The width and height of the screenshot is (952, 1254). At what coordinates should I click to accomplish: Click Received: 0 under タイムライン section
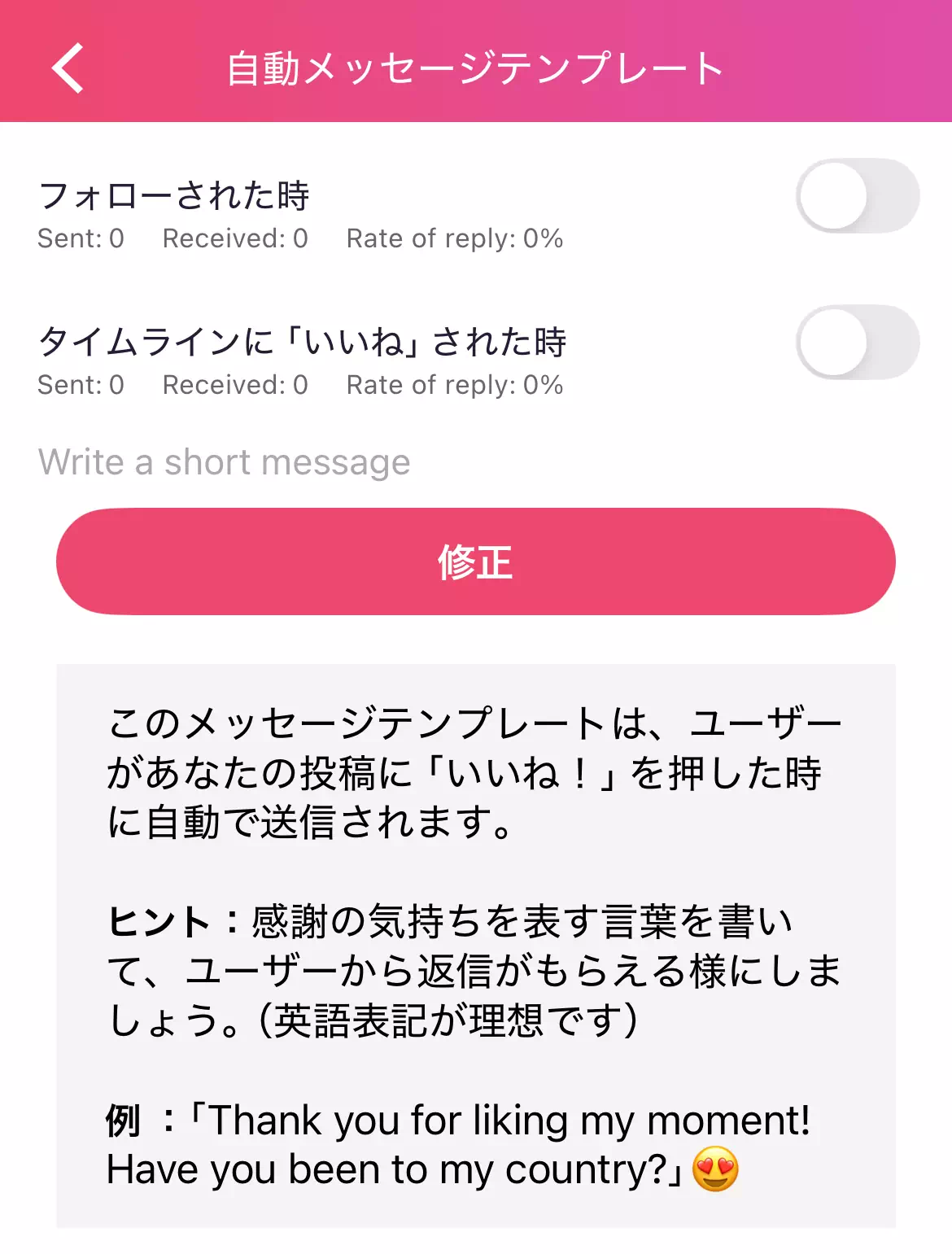[234, 385]
